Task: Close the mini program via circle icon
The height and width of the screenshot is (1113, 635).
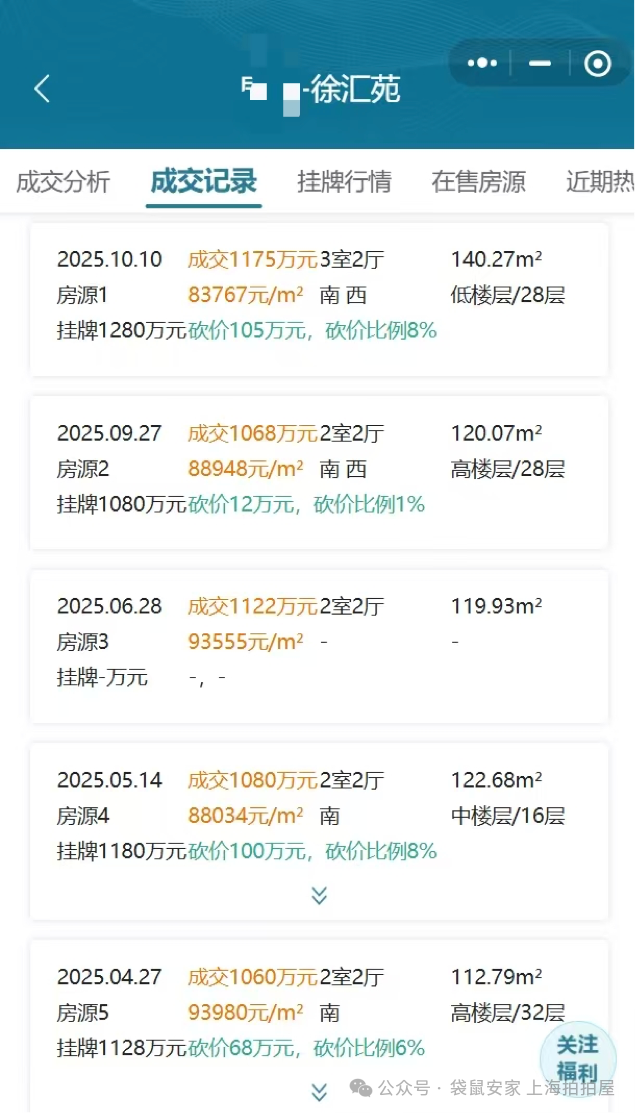Action: click(597, 64)
